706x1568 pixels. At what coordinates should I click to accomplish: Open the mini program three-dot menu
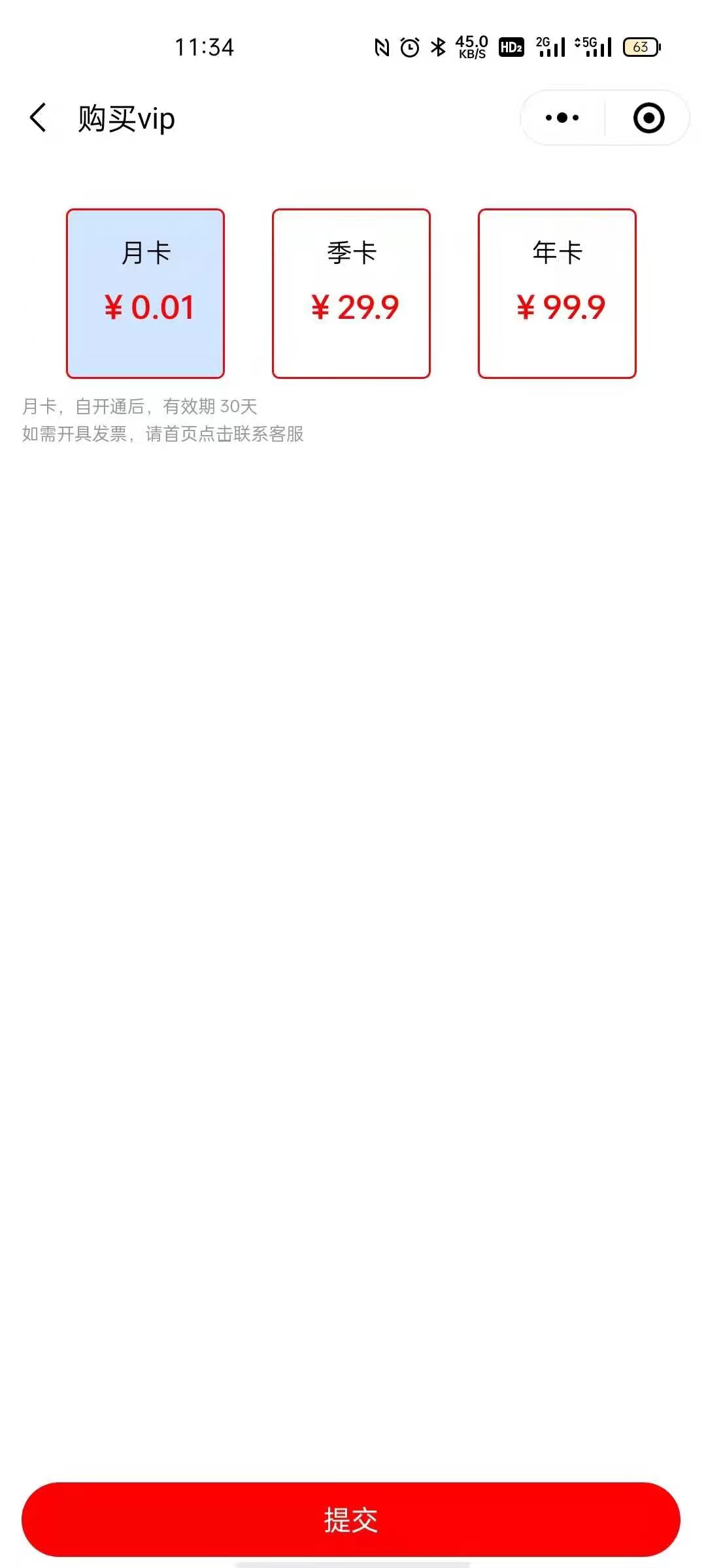click(x=562, y=118)
